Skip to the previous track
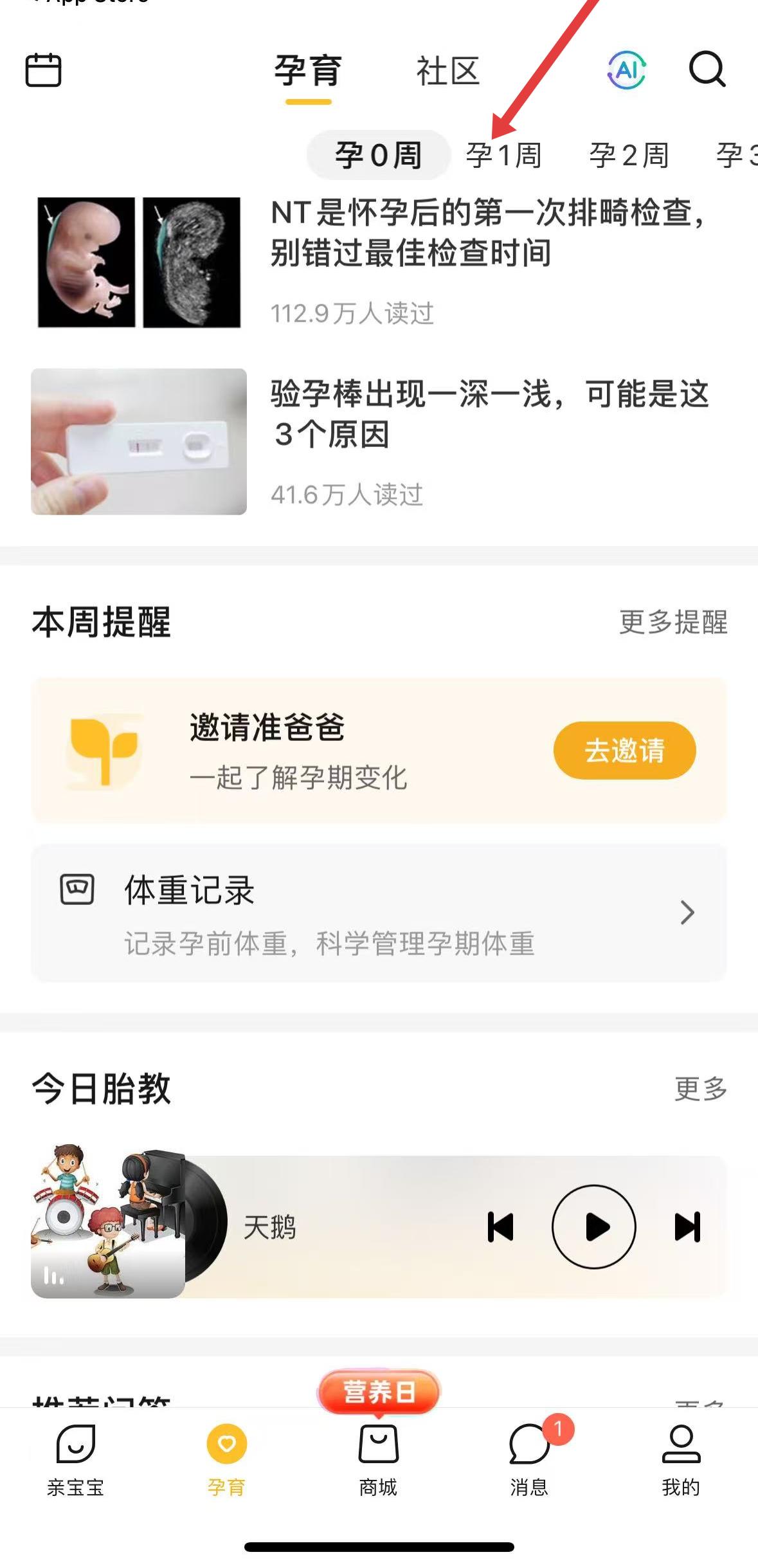Image resolution: width=758 pixels, height=1568 pixels. point(500,1226)
